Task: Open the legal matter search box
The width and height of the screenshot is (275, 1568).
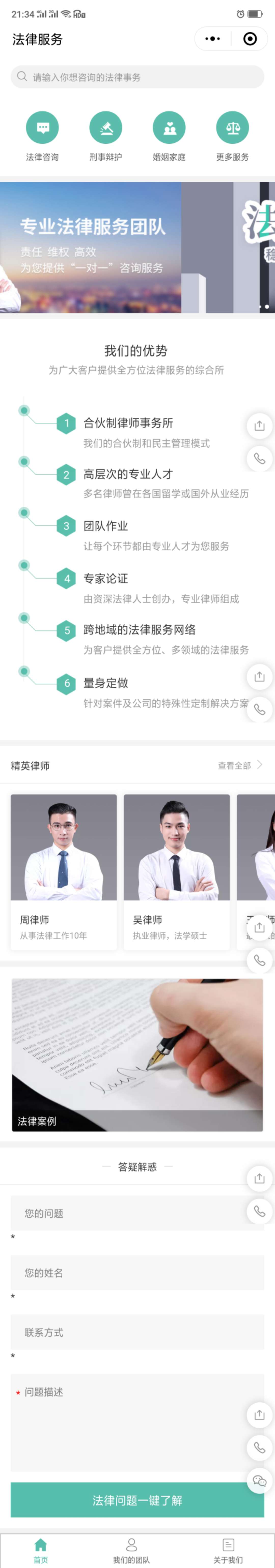Action: click(x=137, y=77)
